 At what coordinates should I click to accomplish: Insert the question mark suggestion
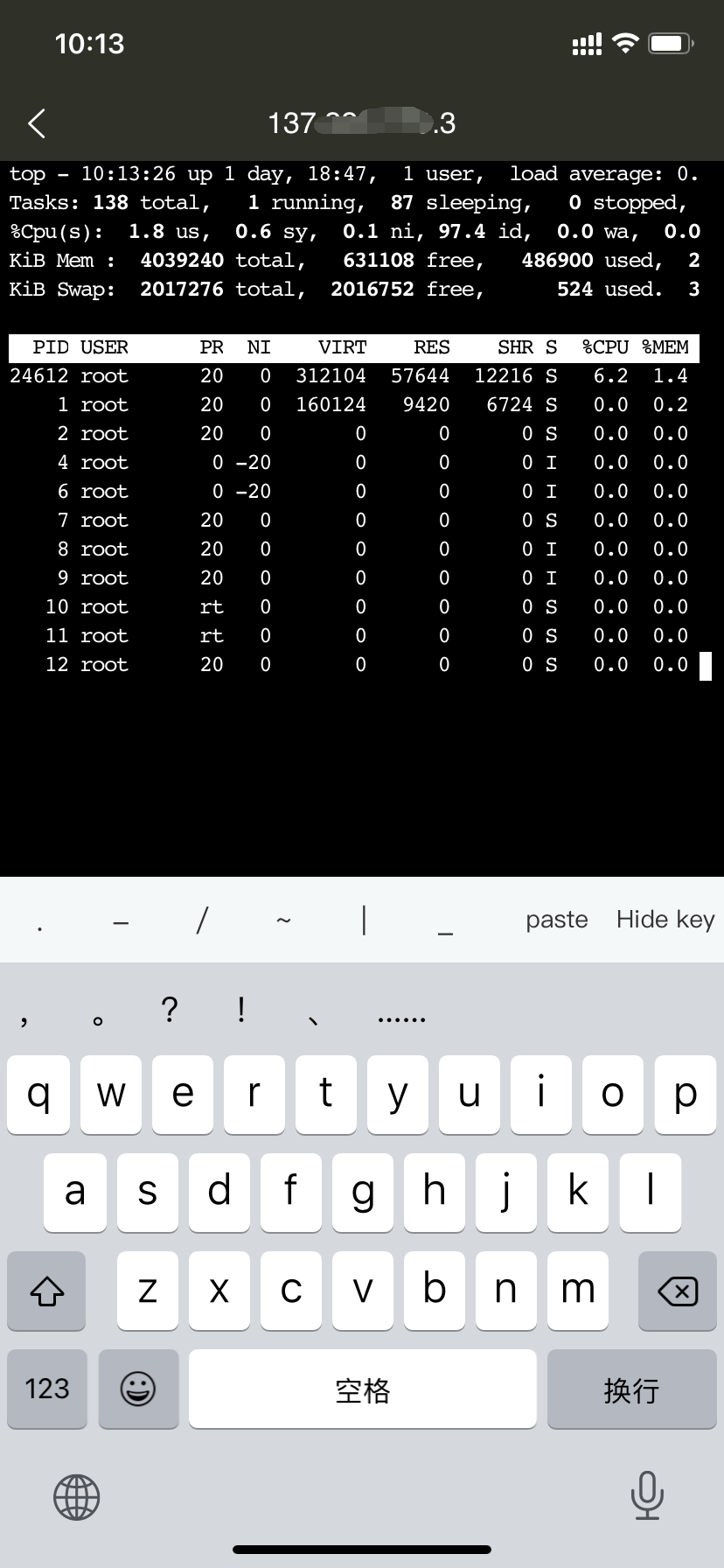pyautogui.click(x=170, y=1011)
